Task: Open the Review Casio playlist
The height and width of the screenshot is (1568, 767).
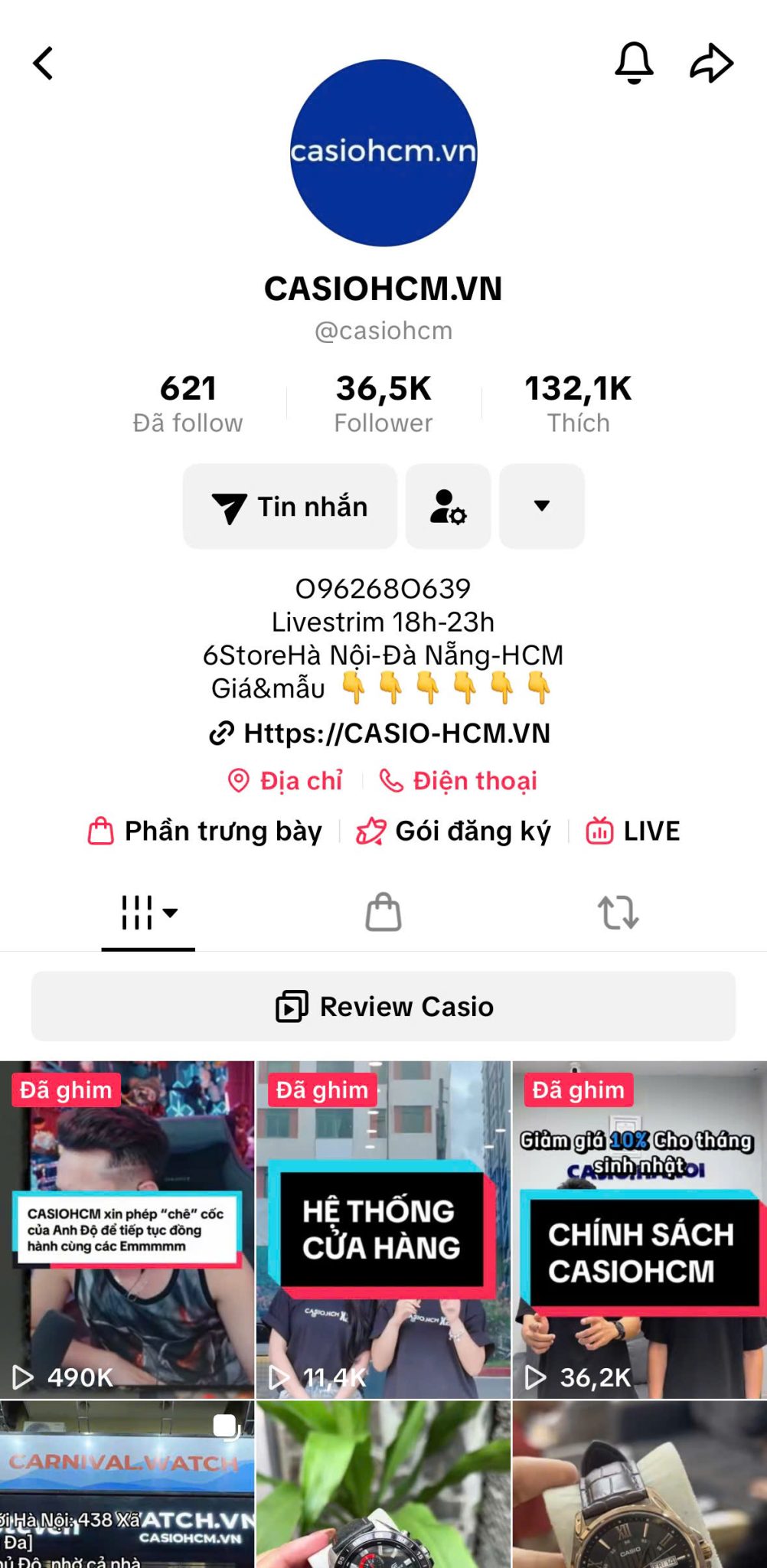Action: (x=383, y=1007)
